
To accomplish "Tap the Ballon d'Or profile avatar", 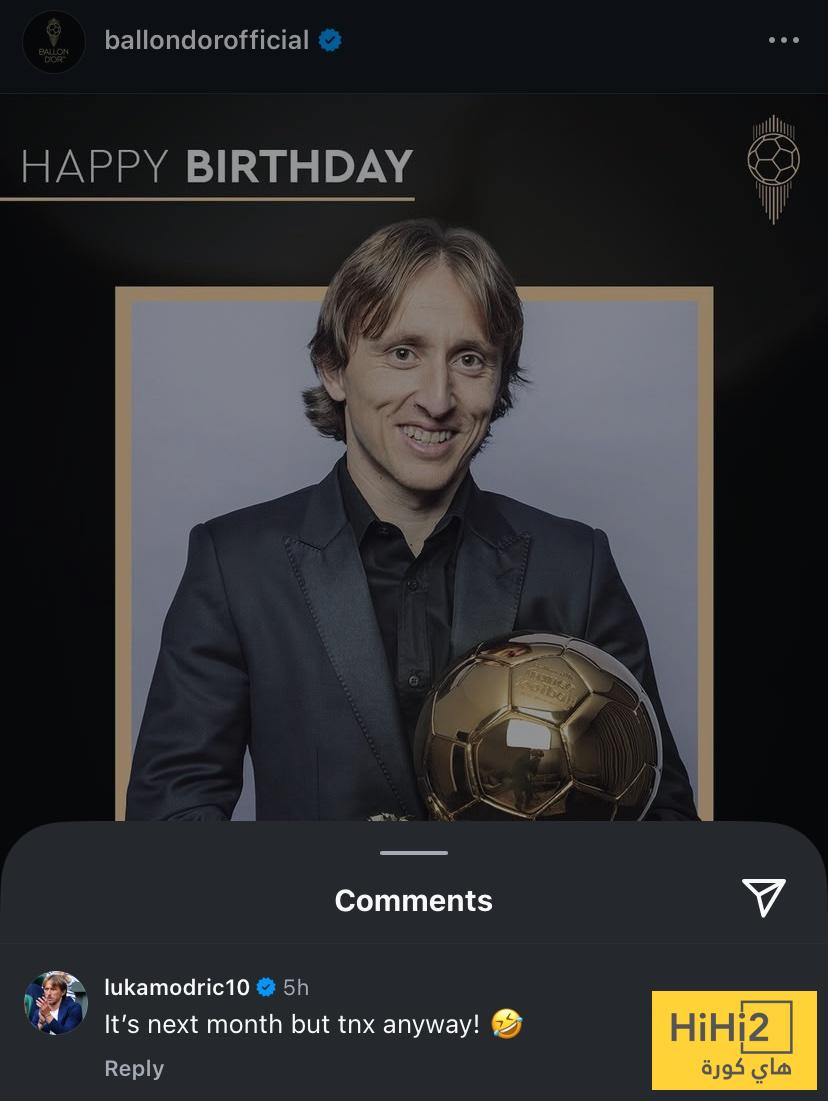I will 53,41.
